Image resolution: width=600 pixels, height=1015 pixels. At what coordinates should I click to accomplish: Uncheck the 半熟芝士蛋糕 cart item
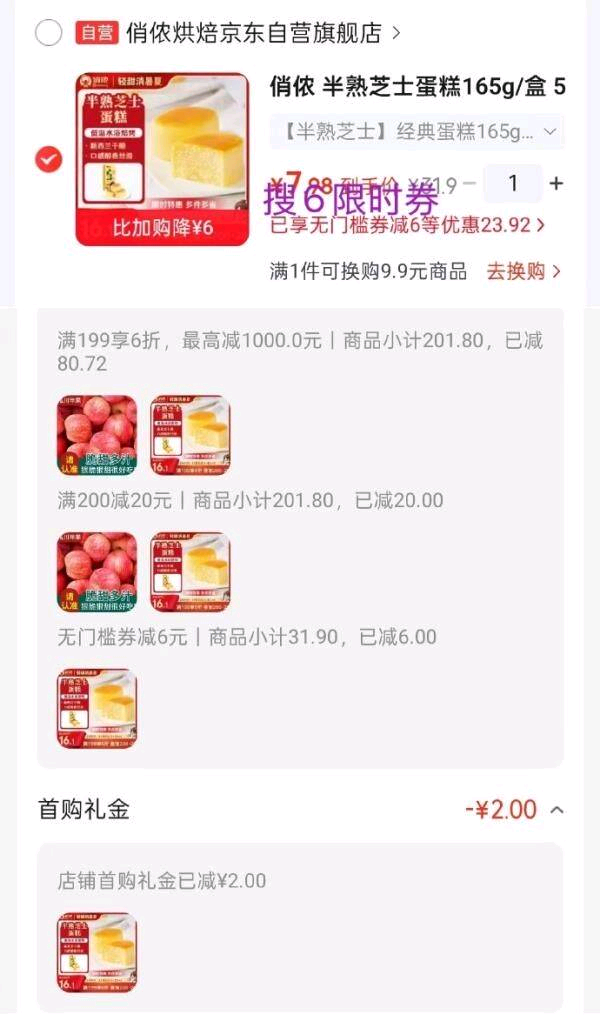[49, 160]
